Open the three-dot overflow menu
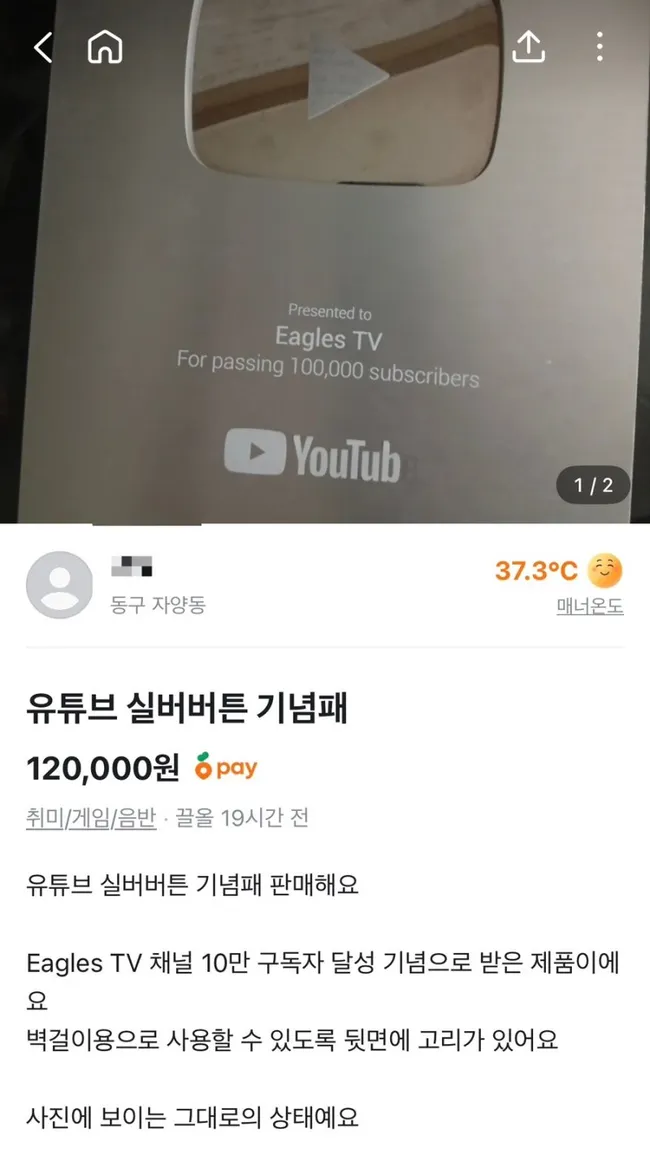 pyautogui.click(x=599, y=46)
